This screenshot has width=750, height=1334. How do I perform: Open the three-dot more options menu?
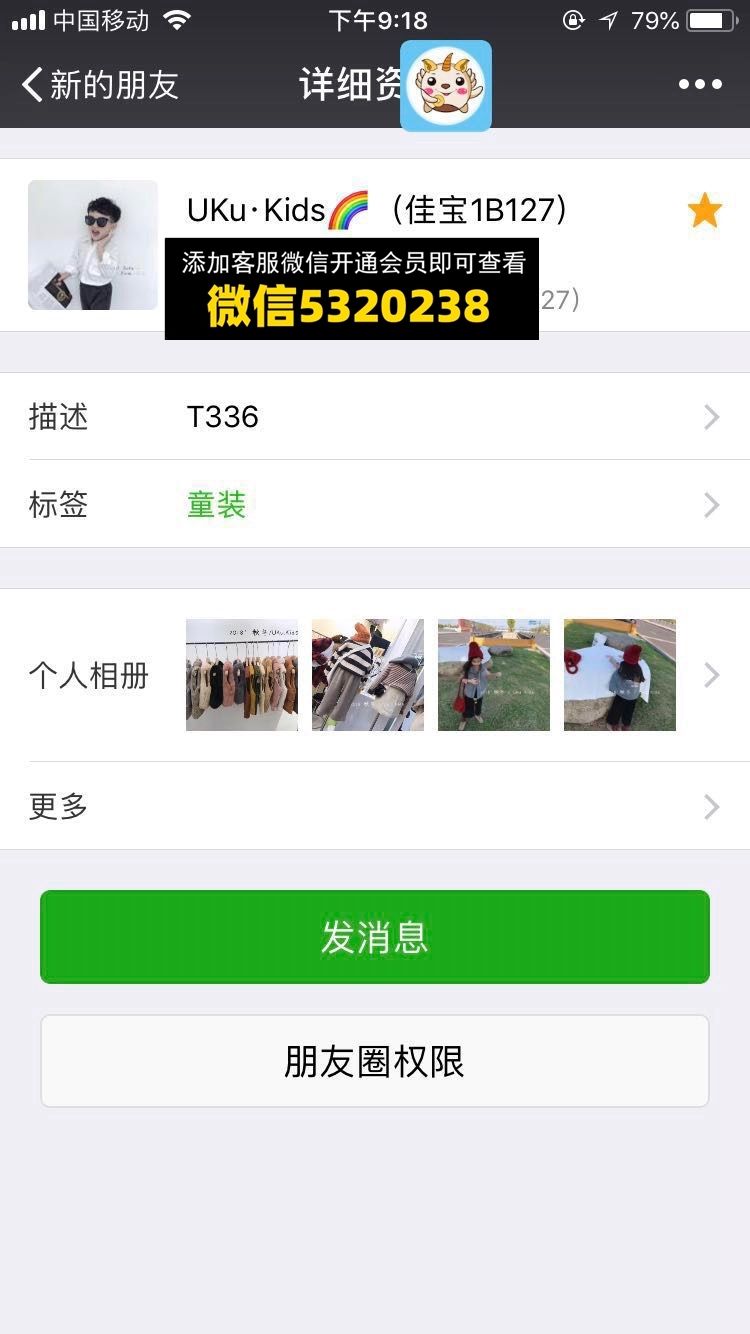coord(700,85)
